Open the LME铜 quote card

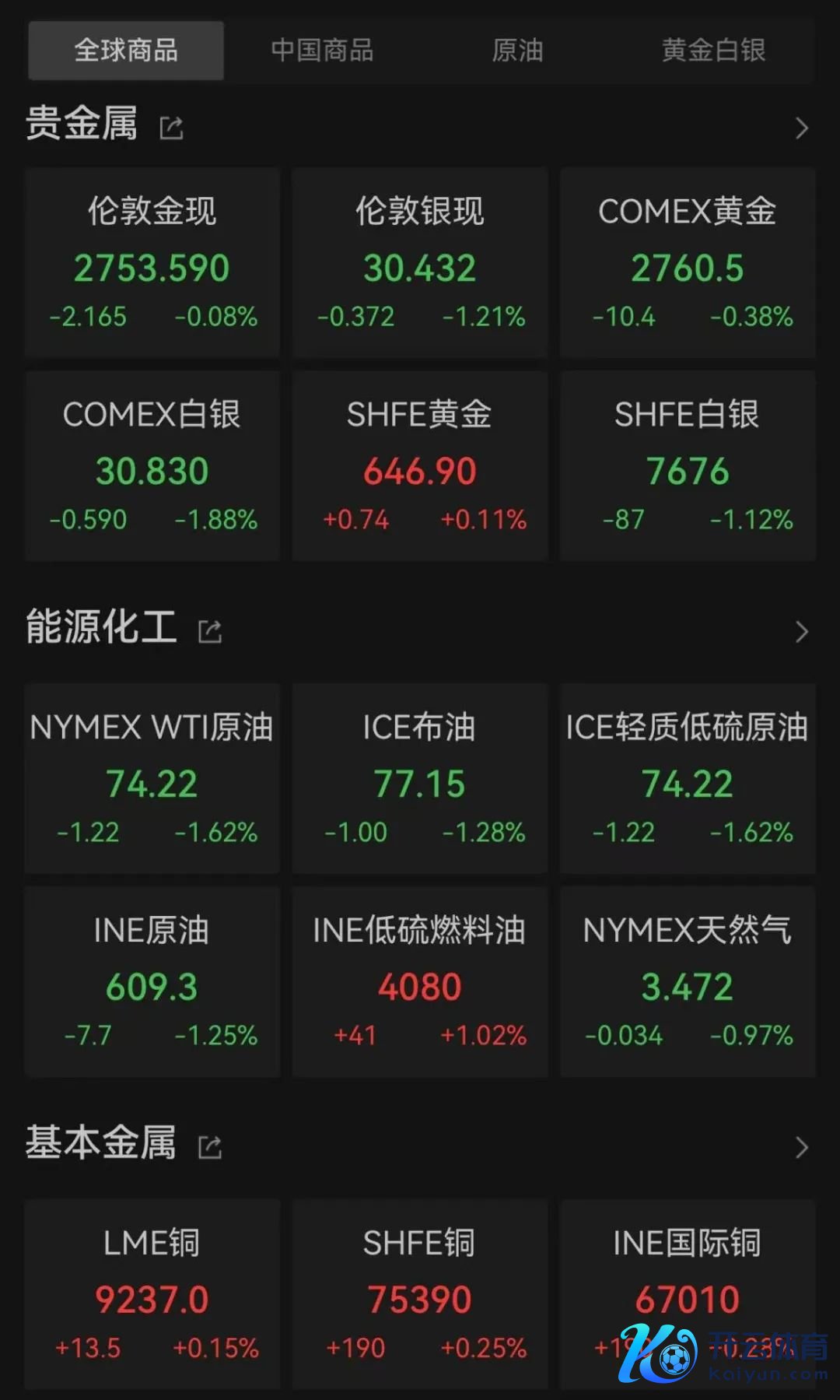coord(152,1295)
